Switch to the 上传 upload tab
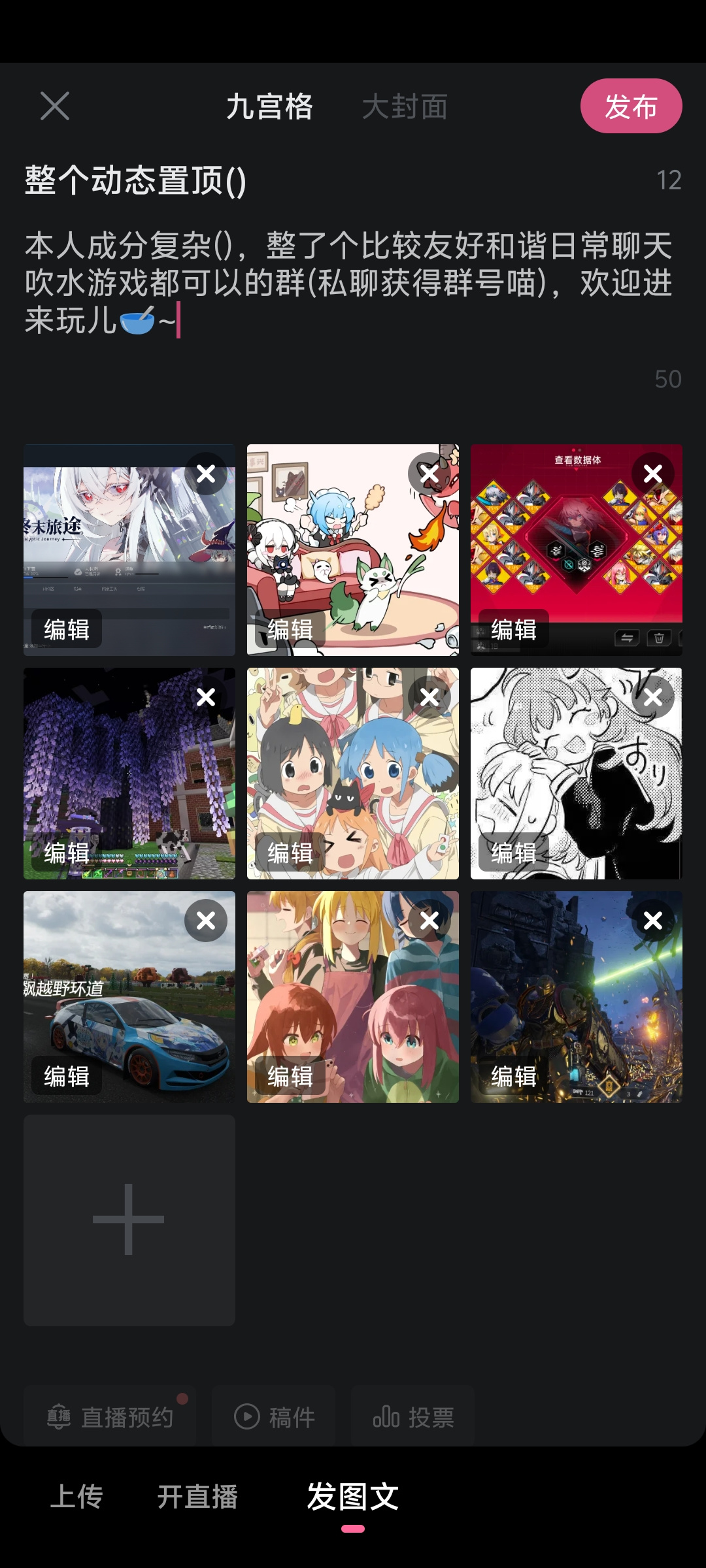Image resolution: width=706 pixels, height=1568 pixels. (x=77, y=1496)
